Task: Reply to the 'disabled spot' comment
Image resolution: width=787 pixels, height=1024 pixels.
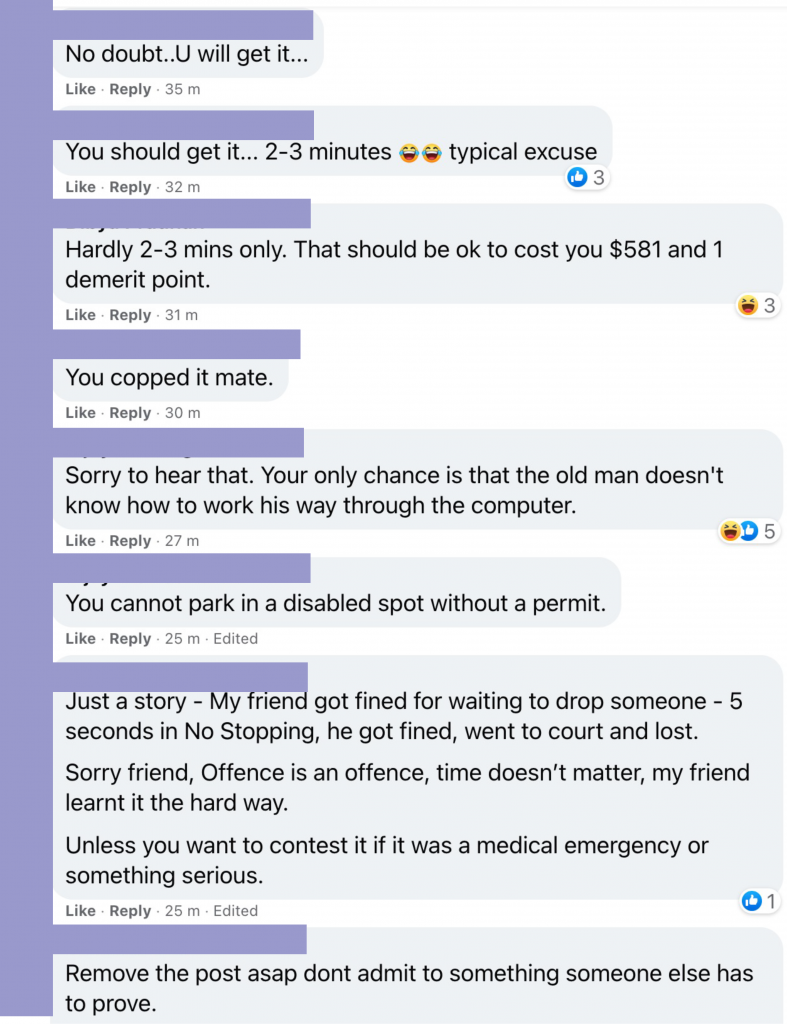Action: pos(130,639)
